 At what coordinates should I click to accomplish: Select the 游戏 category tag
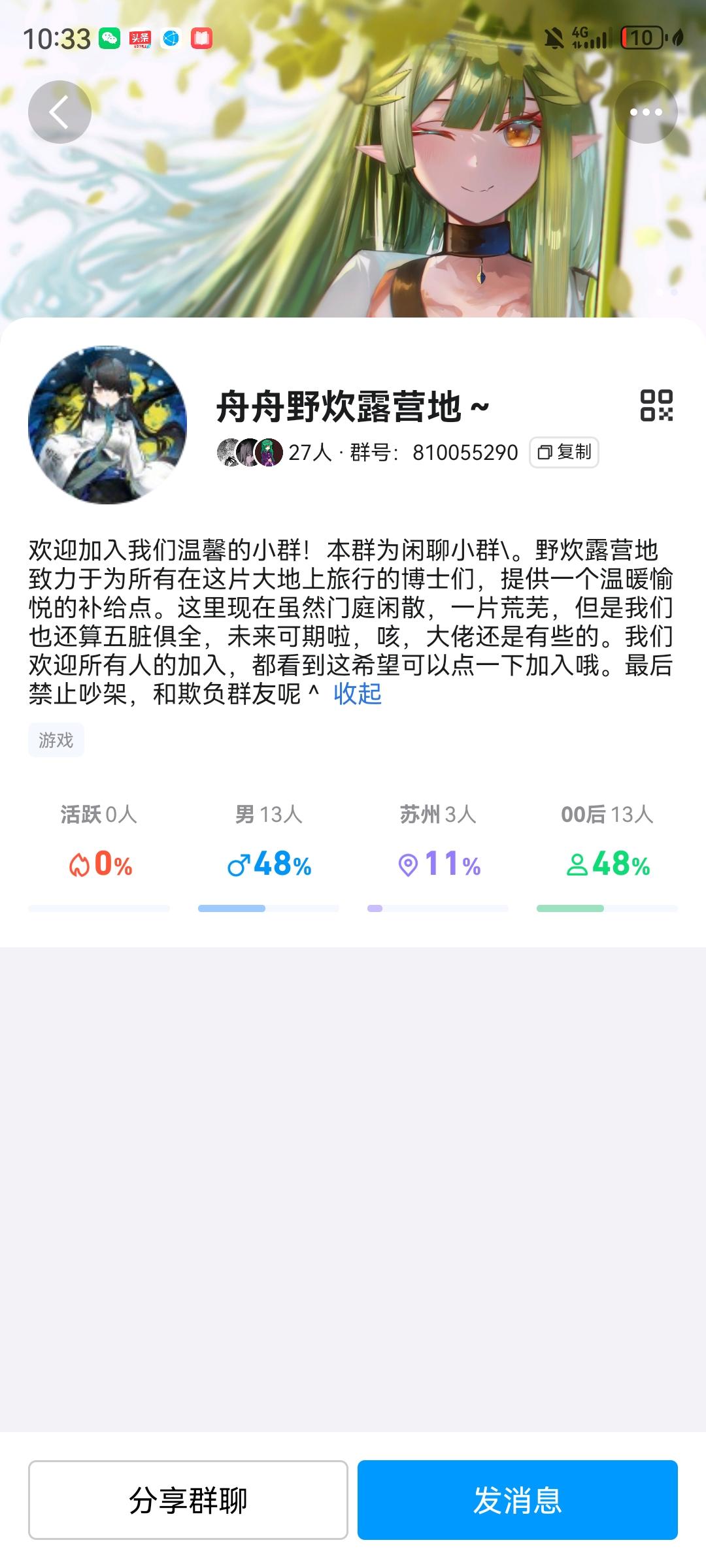pos(56,740)
